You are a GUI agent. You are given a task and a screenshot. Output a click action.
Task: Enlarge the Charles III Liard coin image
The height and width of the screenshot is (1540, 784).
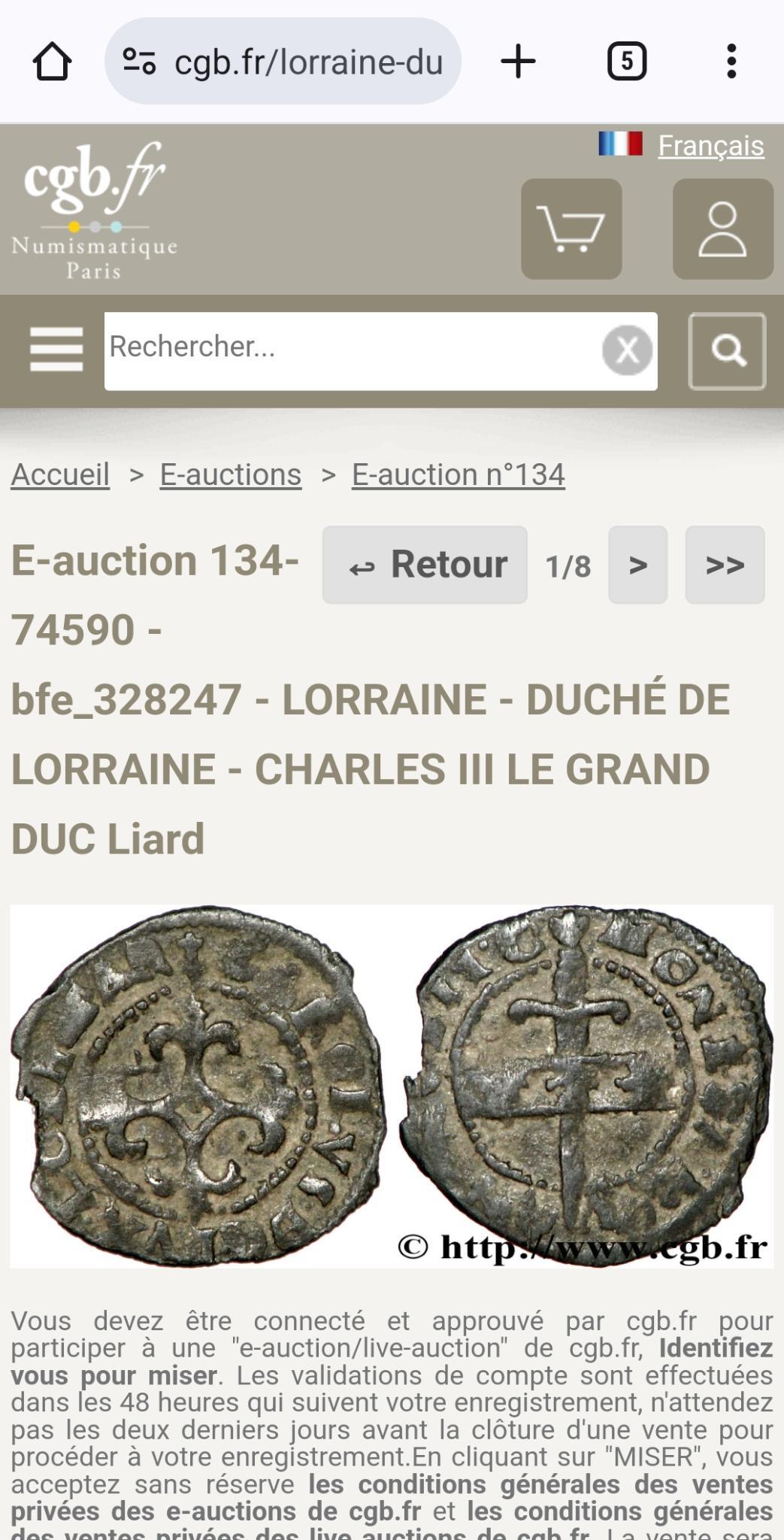click(392, 1087)
